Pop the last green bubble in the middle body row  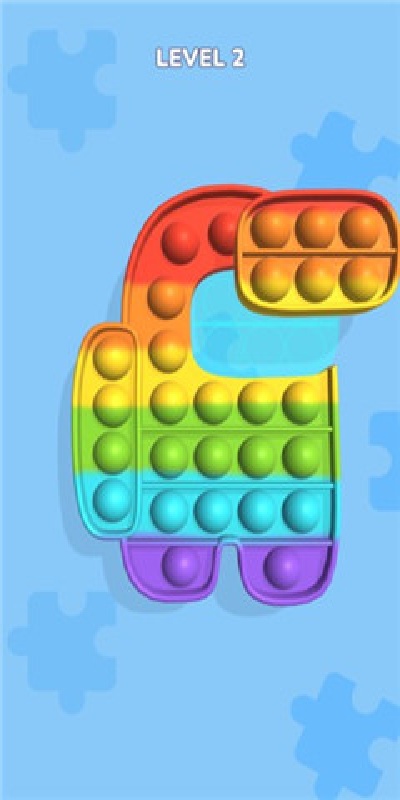(302, 455)
